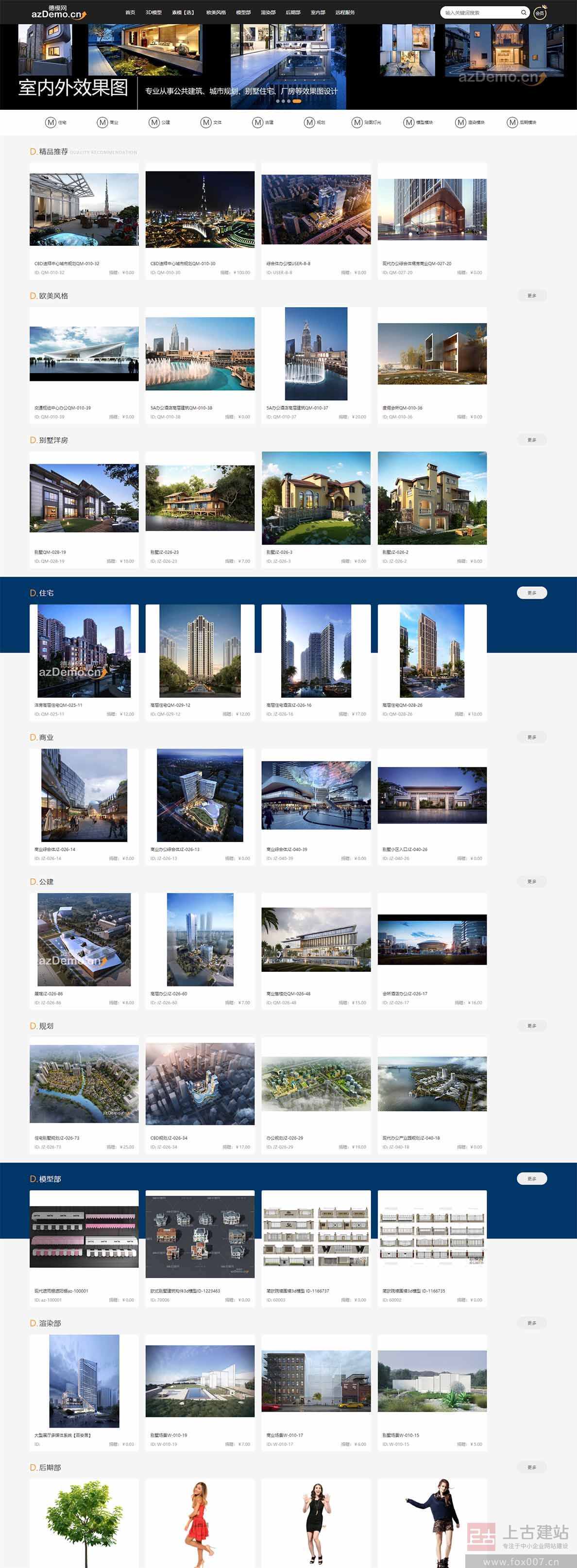This screenshot has width=577, height=1568.
Task: Select the 规划 category shortcut
Action: point(315,122)
